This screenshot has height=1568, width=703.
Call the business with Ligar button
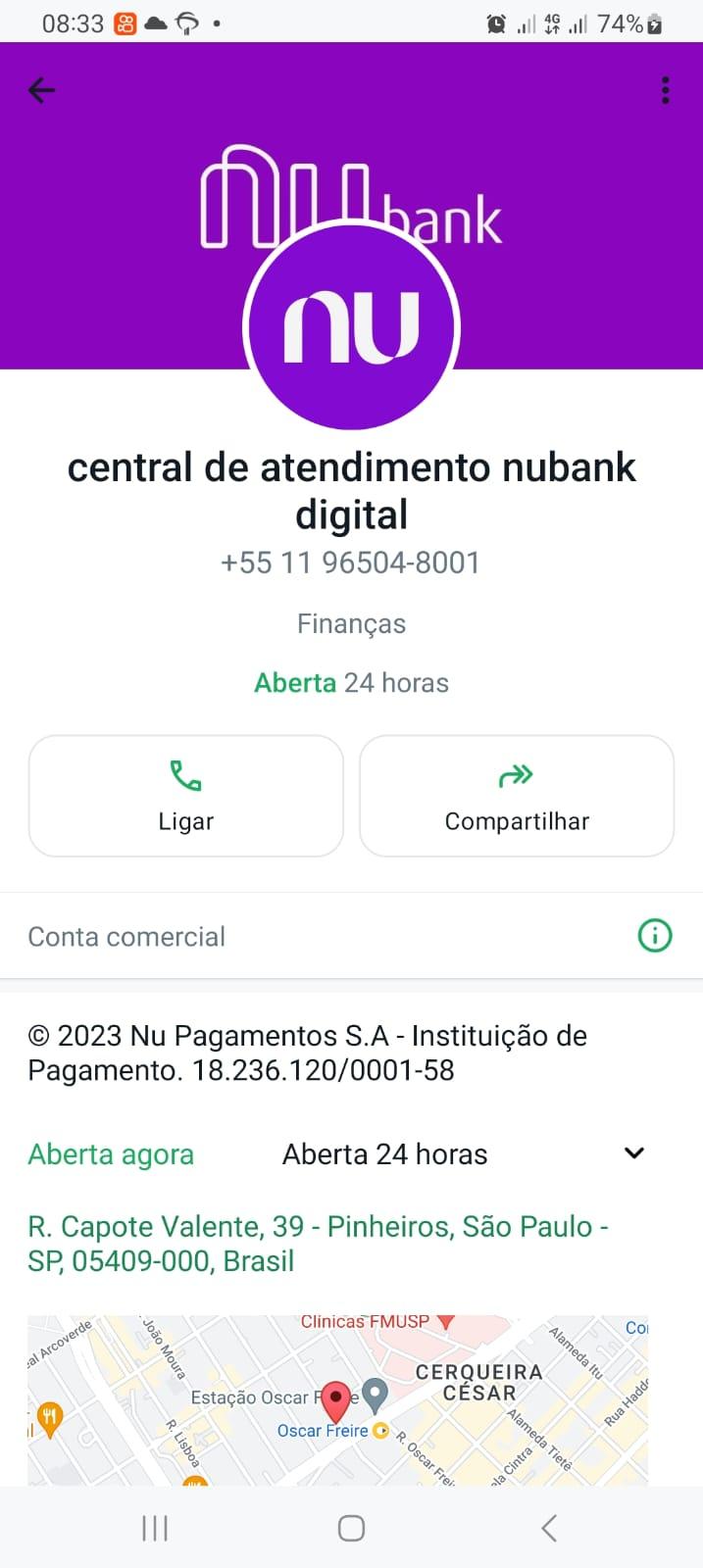click(x=186, y=796)
